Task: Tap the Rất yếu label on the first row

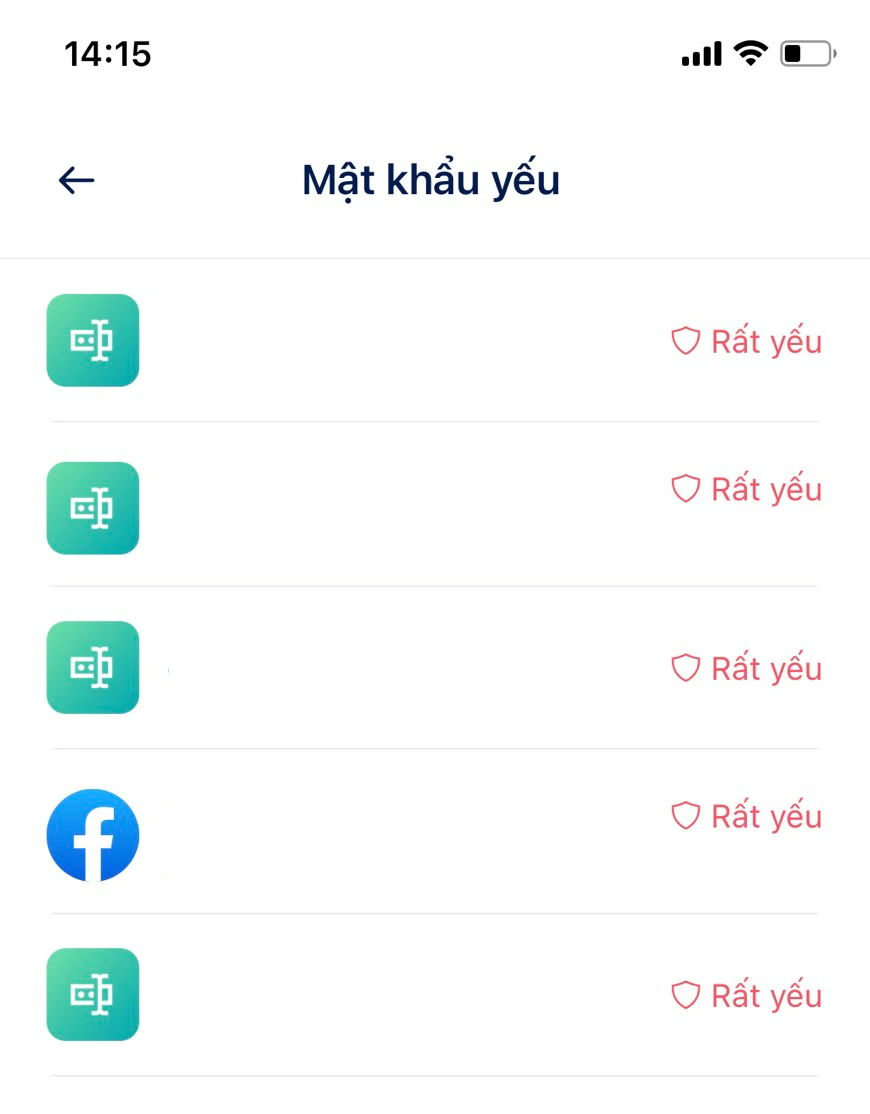Action: pos(766,341)
